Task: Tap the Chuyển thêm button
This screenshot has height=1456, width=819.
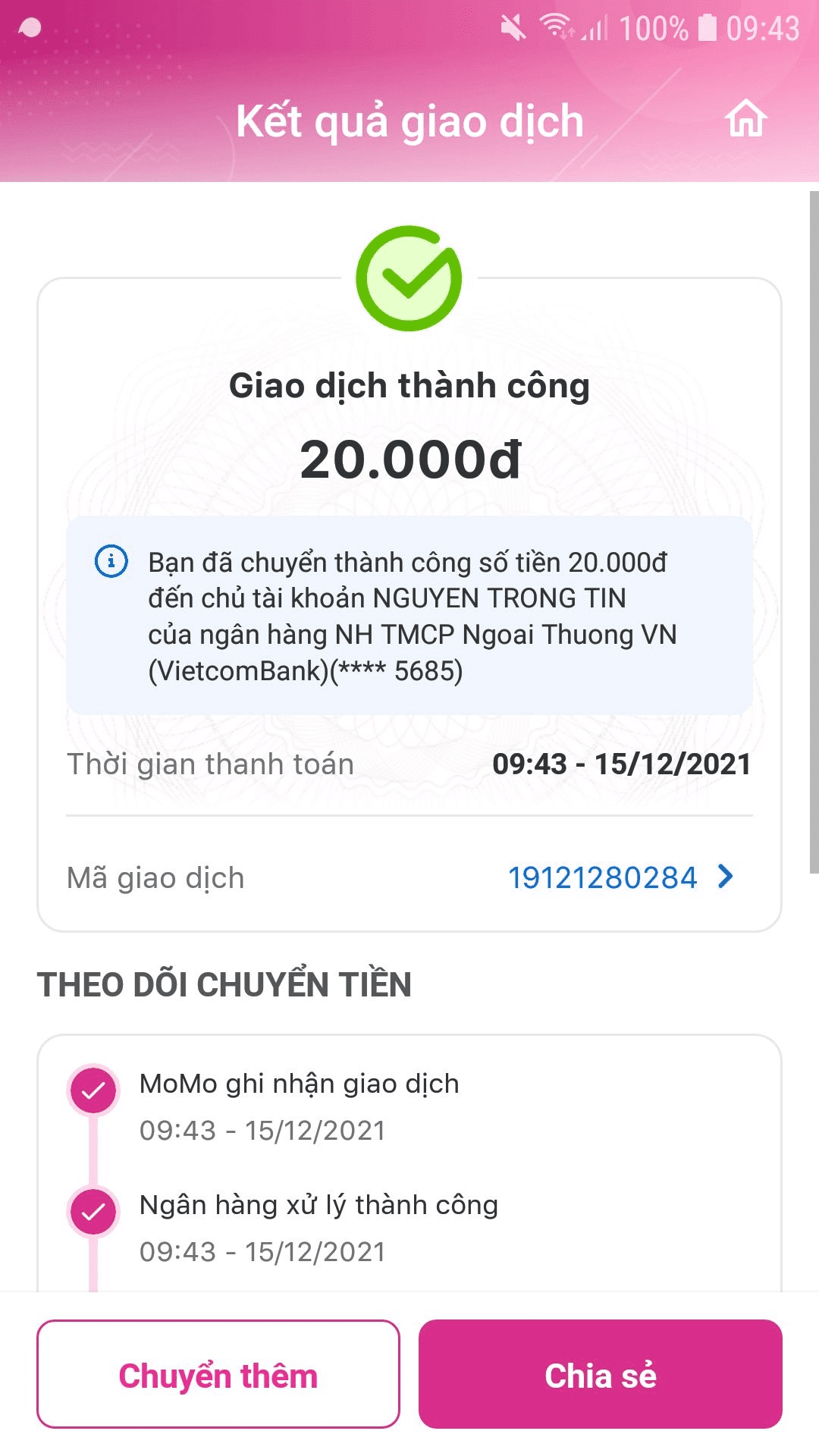Action: point(218,1375)
